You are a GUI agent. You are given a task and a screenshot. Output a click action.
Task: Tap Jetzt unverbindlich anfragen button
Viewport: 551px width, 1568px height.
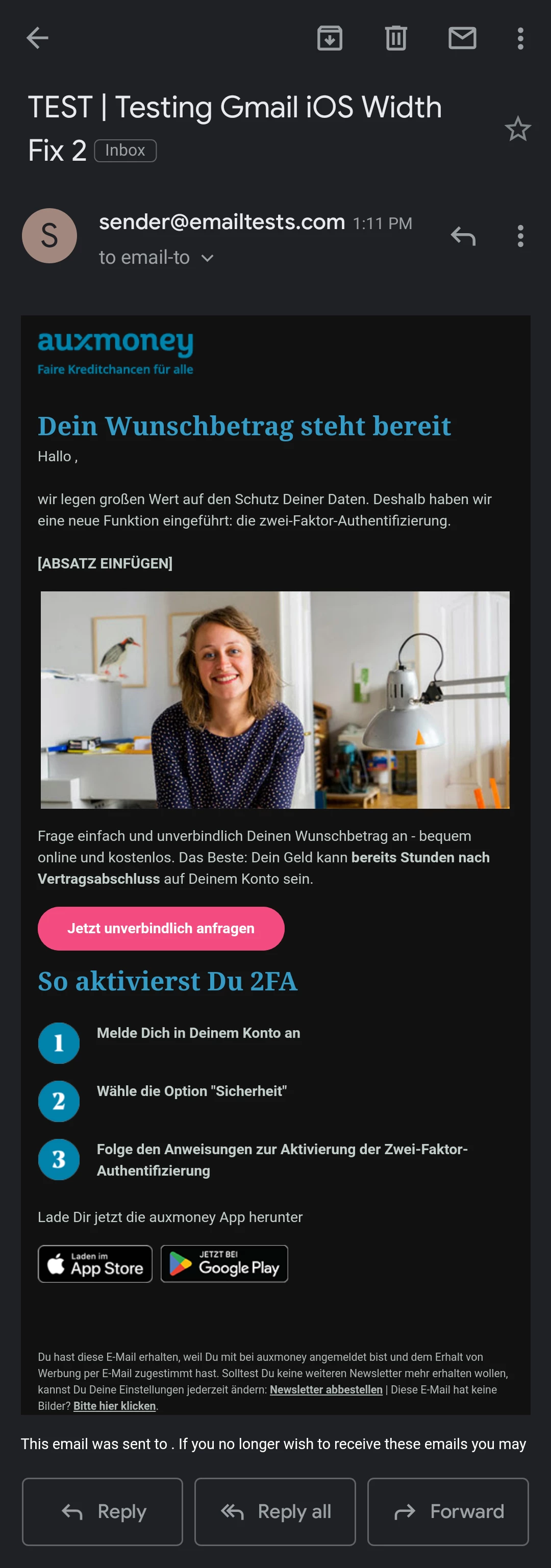161,928
